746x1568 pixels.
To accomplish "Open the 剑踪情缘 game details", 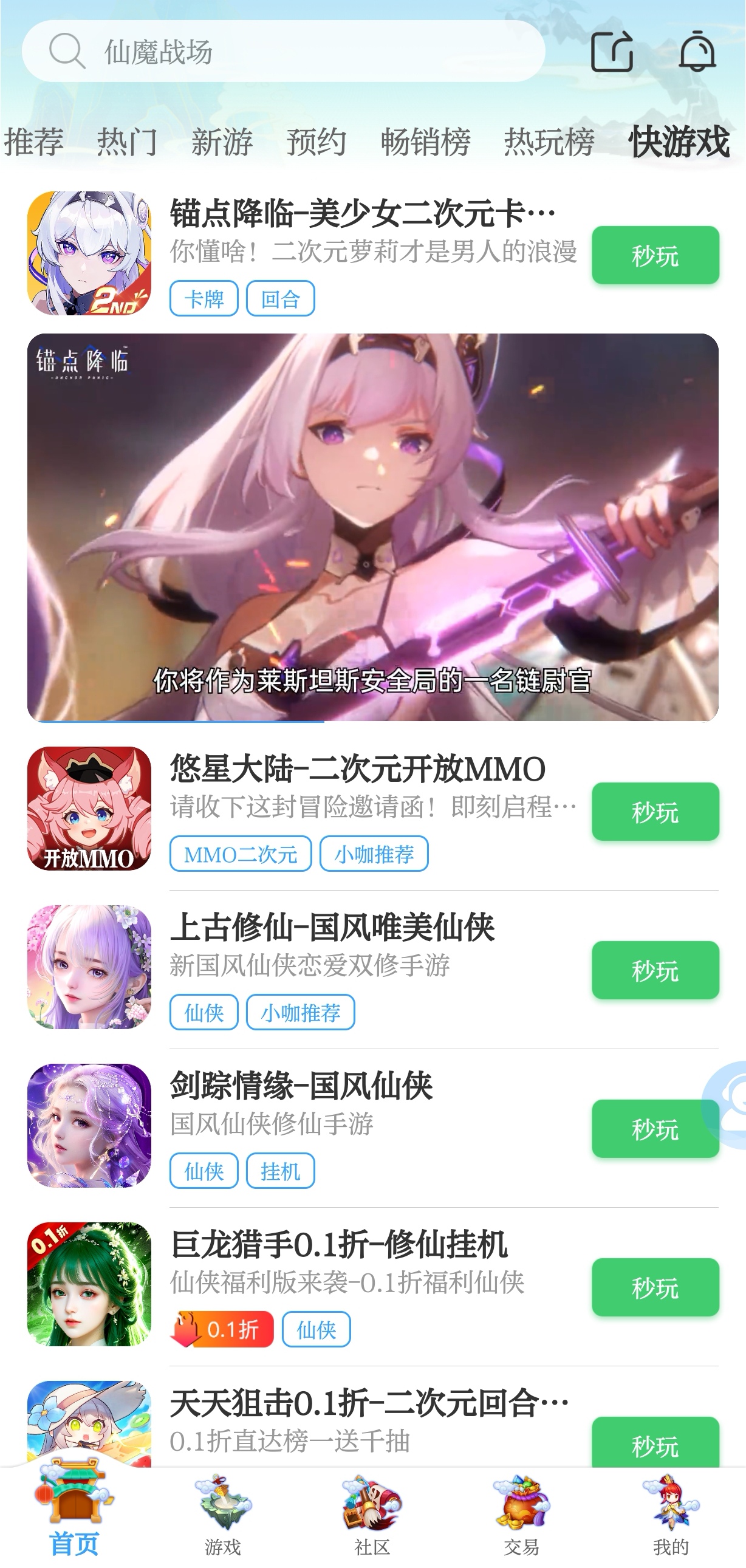I will tap(301, 1086).
